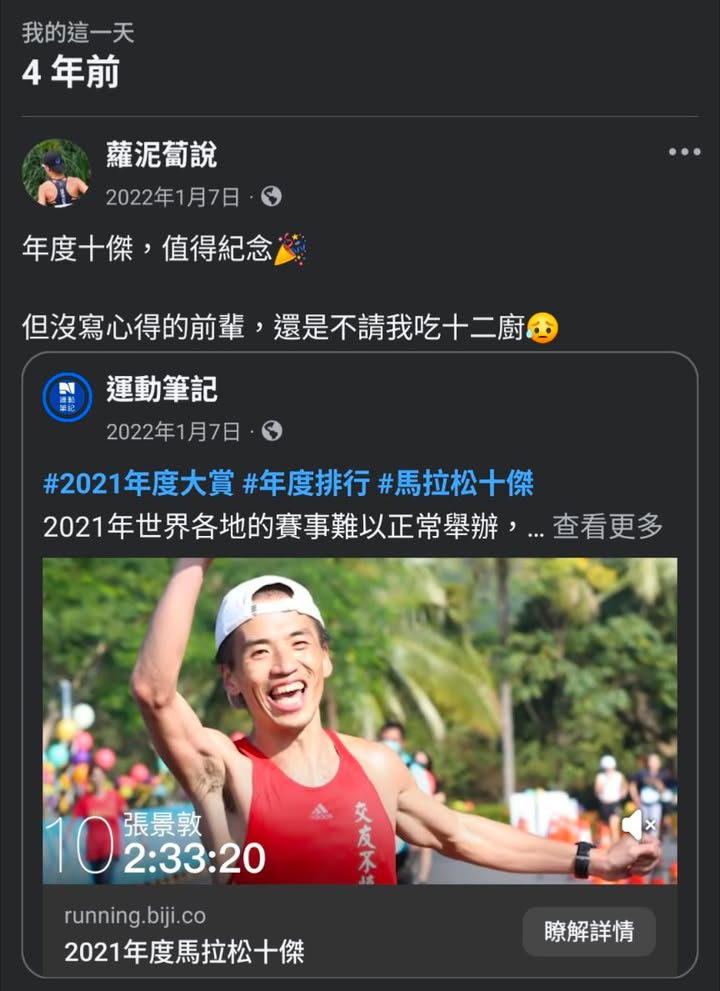
Task: Open the post's three-dot overflow menu
Action: [684, 152]
